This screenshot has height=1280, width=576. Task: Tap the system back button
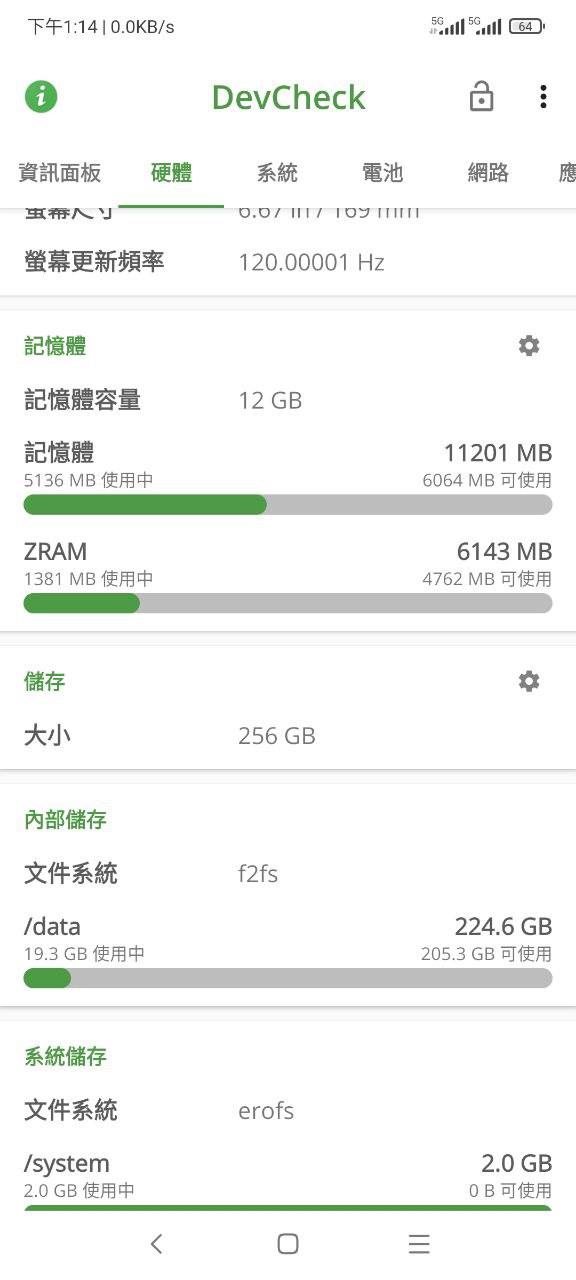[x=156, y=1243]
